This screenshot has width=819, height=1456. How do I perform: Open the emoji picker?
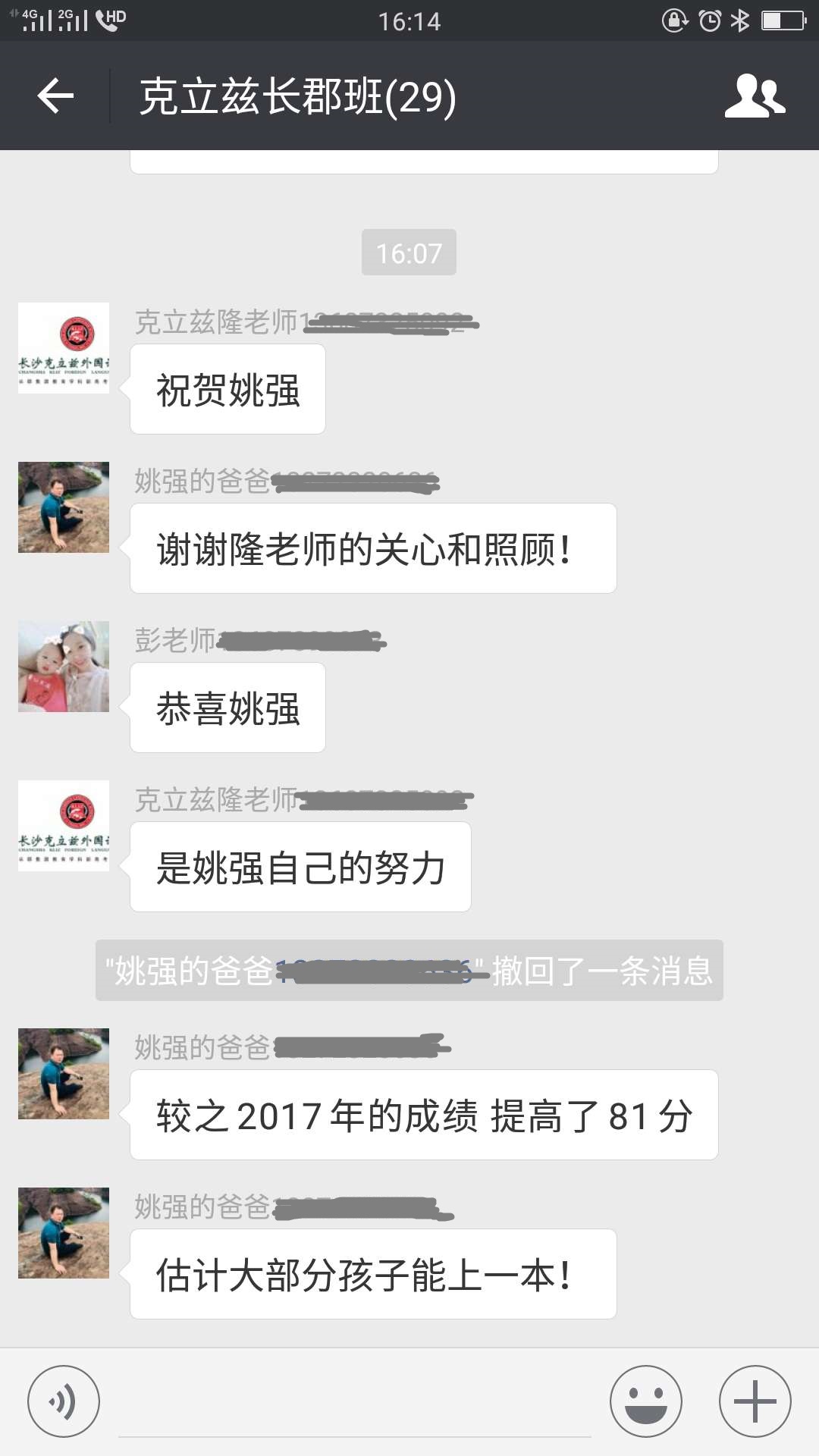(646, 1401)
